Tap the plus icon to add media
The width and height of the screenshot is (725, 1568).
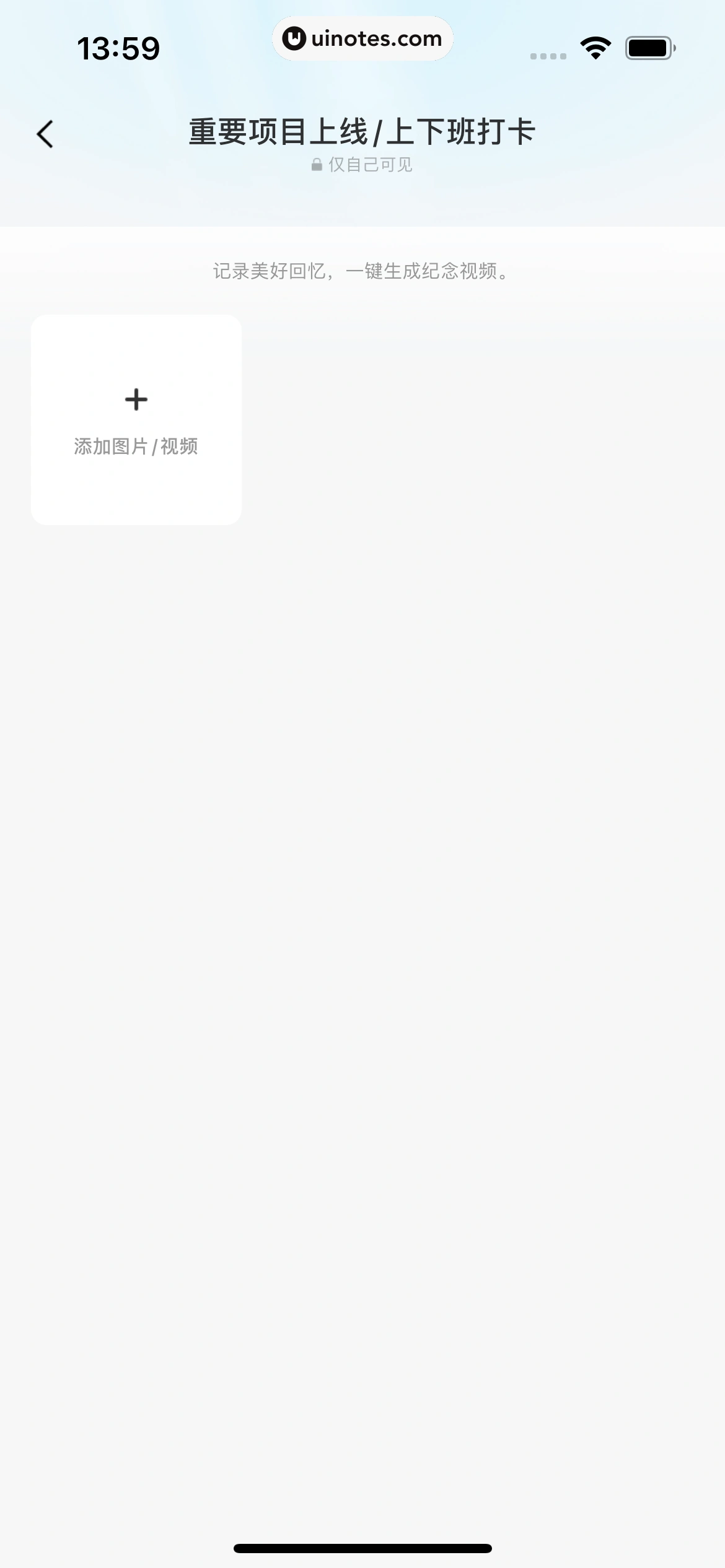click(x=135, y=399)
